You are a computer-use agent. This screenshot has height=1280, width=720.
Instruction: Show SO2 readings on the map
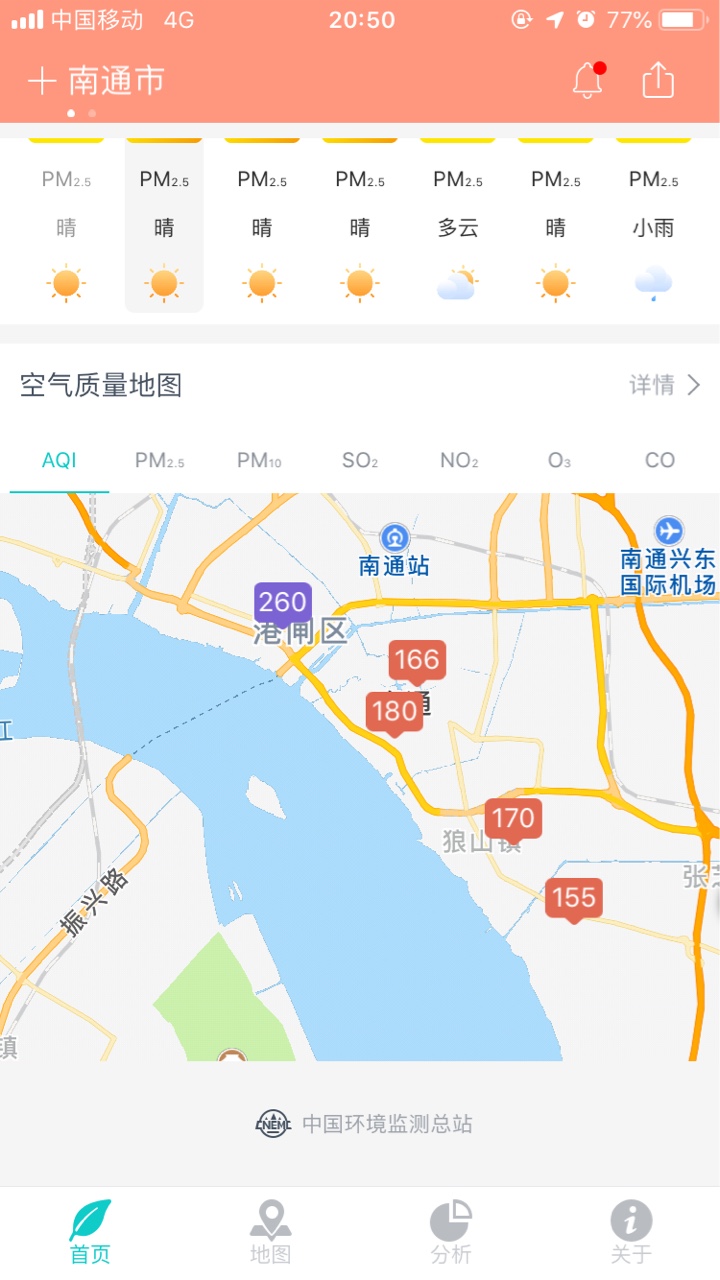[360, 461]
